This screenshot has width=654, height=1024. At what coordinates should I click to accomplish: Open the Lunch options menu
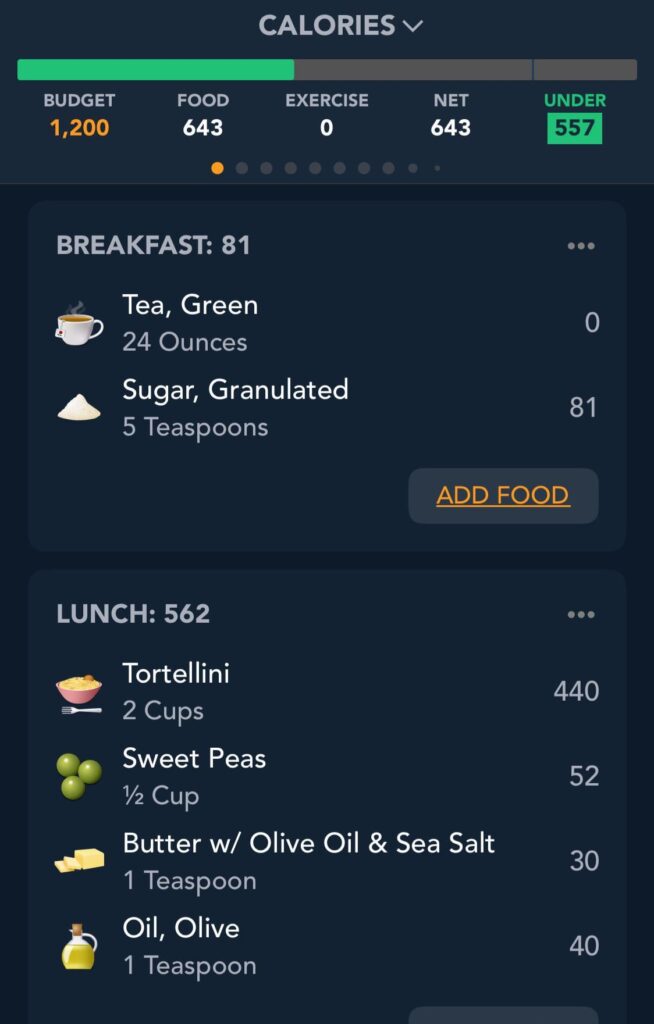pyautogui.click(x=580, y=614)
